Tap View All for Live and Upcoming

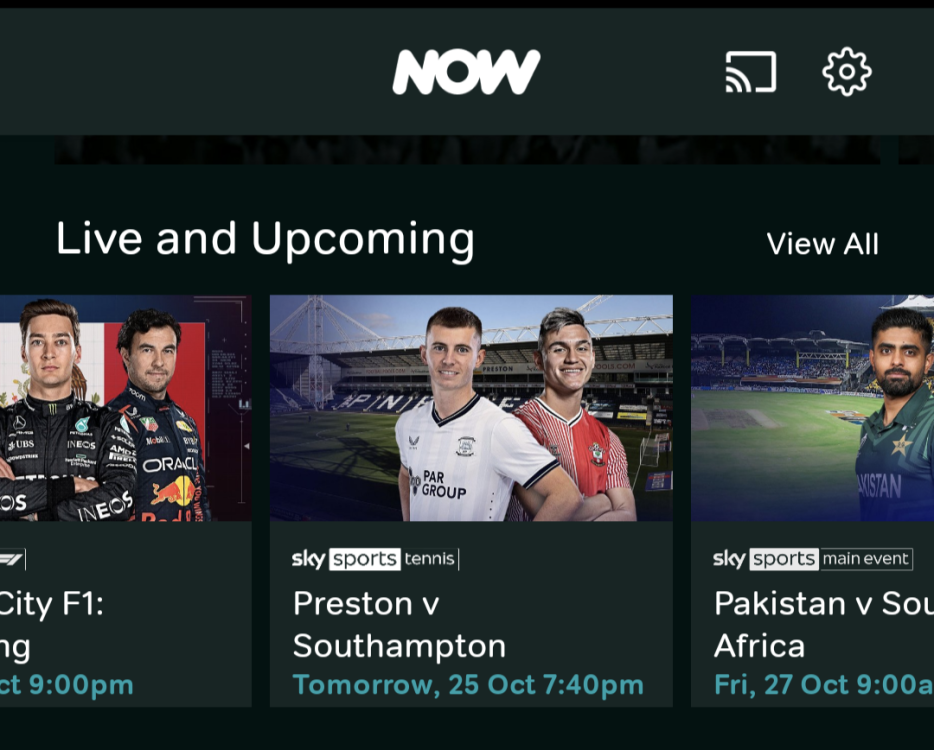tap(822, 244)
